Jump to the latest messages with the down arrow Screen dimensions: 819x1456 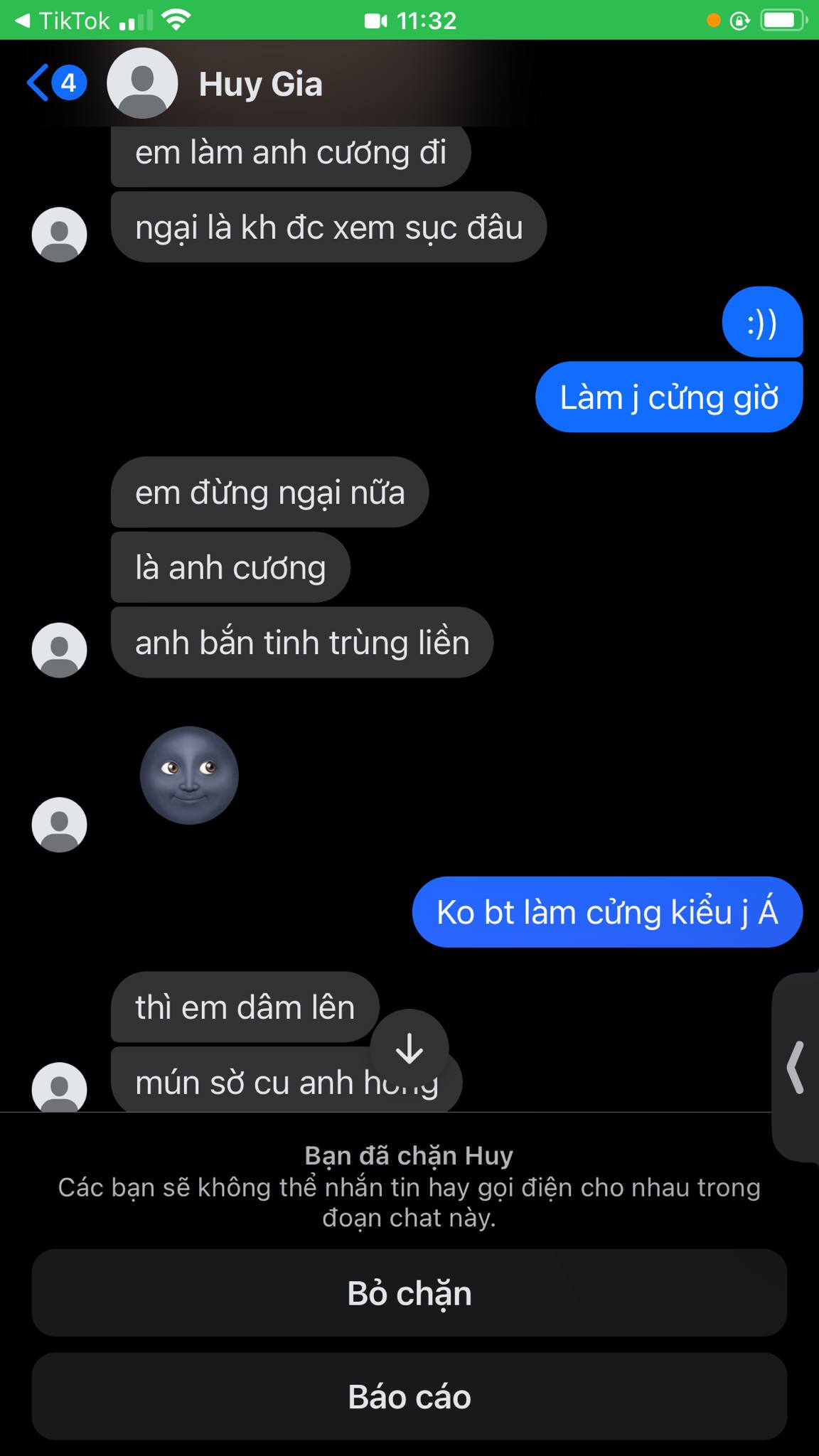pos(409,1048)
